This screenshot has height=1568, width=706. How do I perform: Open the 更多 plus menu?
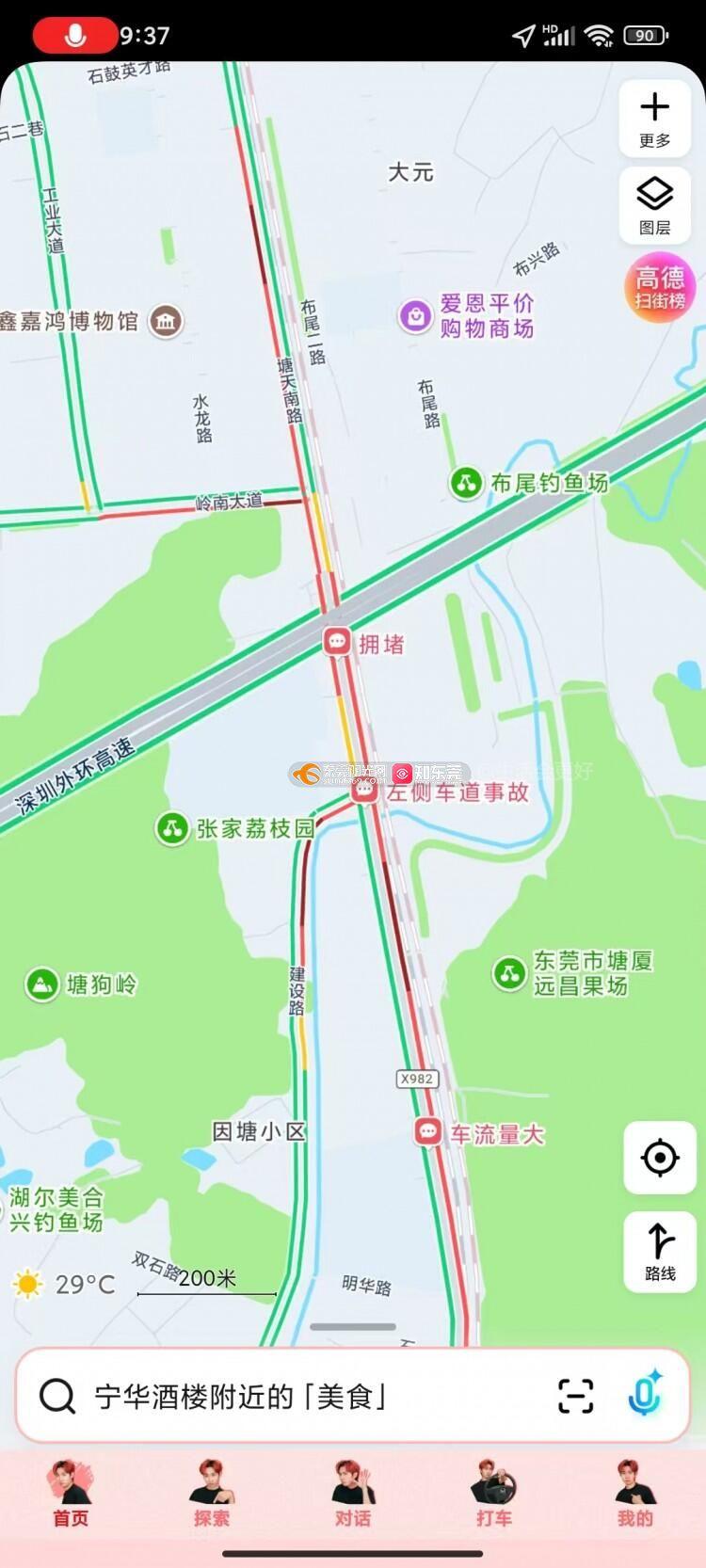(x=655, y=119)
